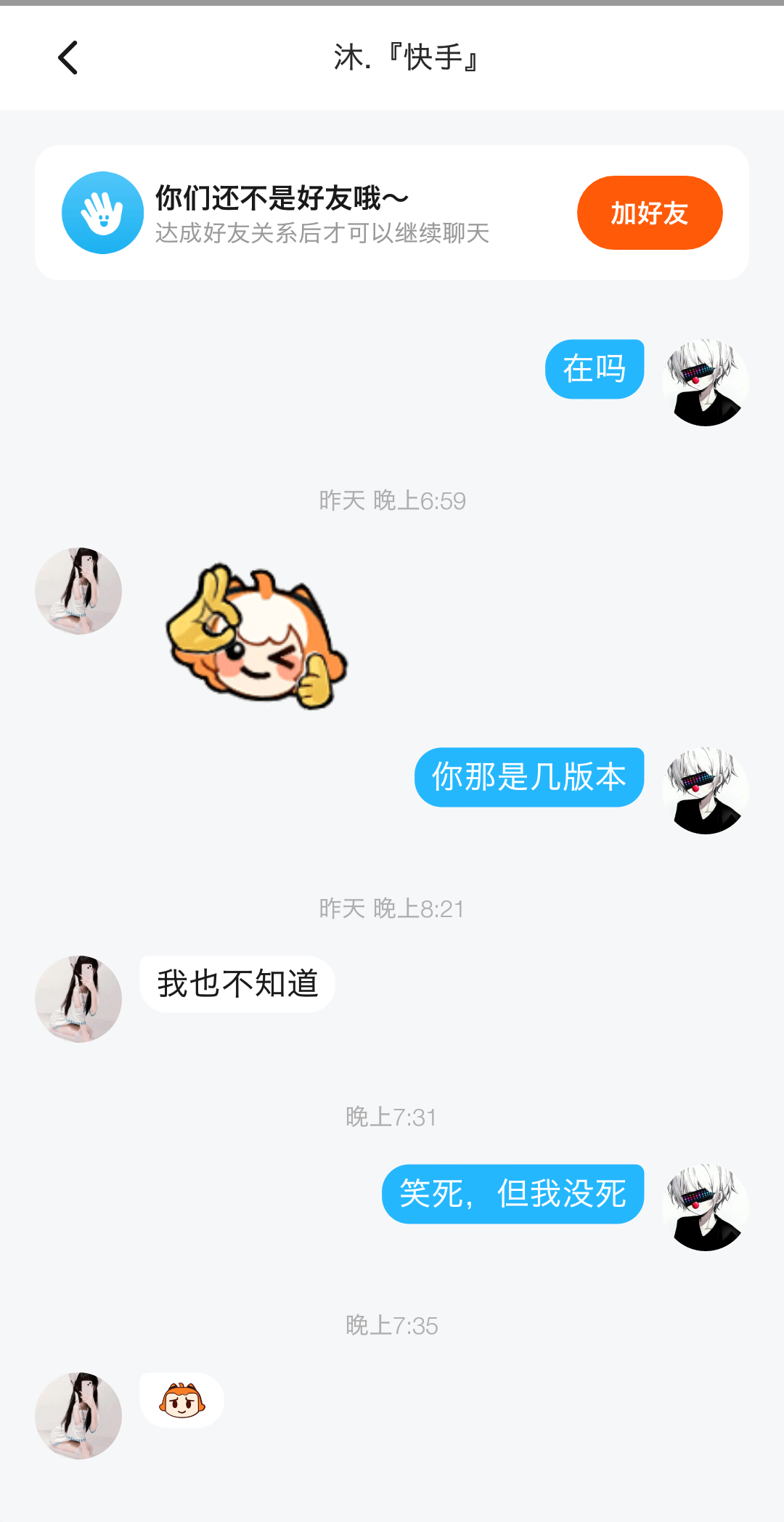Open the contact's avatar beside 我也不知道
Screen dimensions: 784x1522
coord(78,998)
